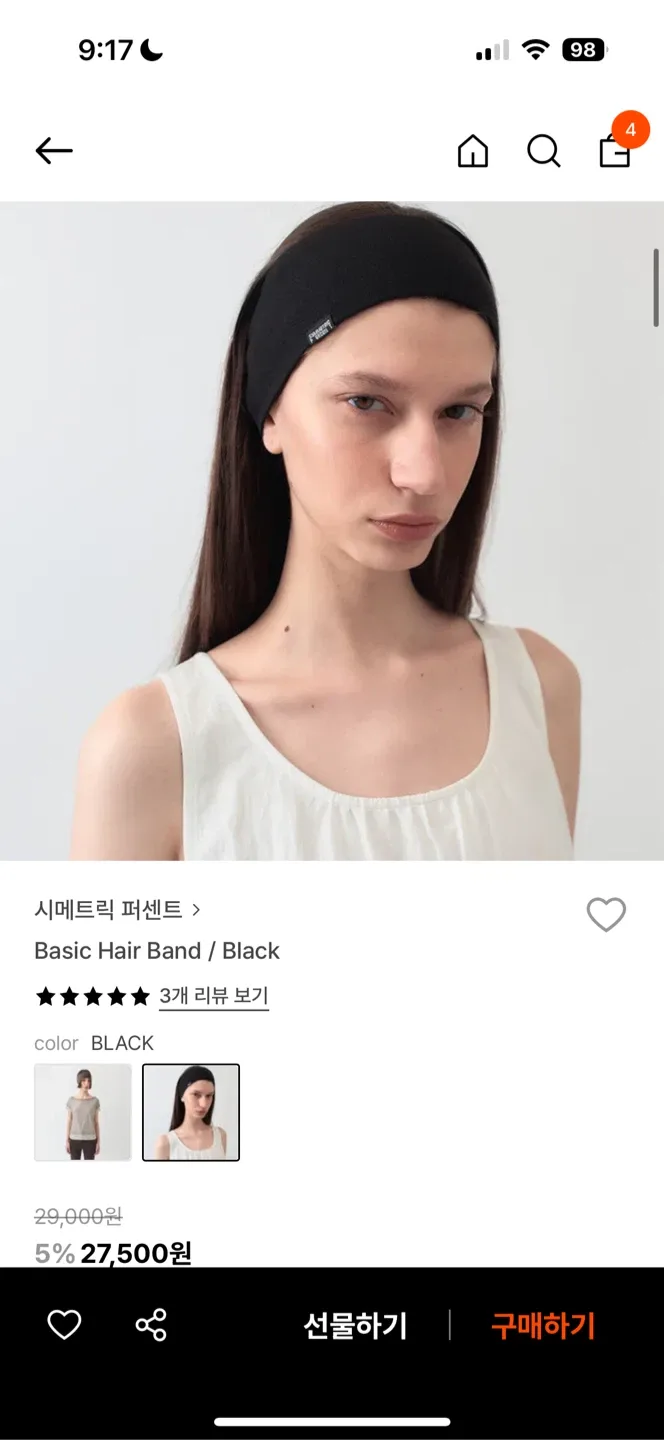This screenshot has width=664, height=1440.
Task: Select the black hair band color thumbnail
Action: coord(191,1112)
